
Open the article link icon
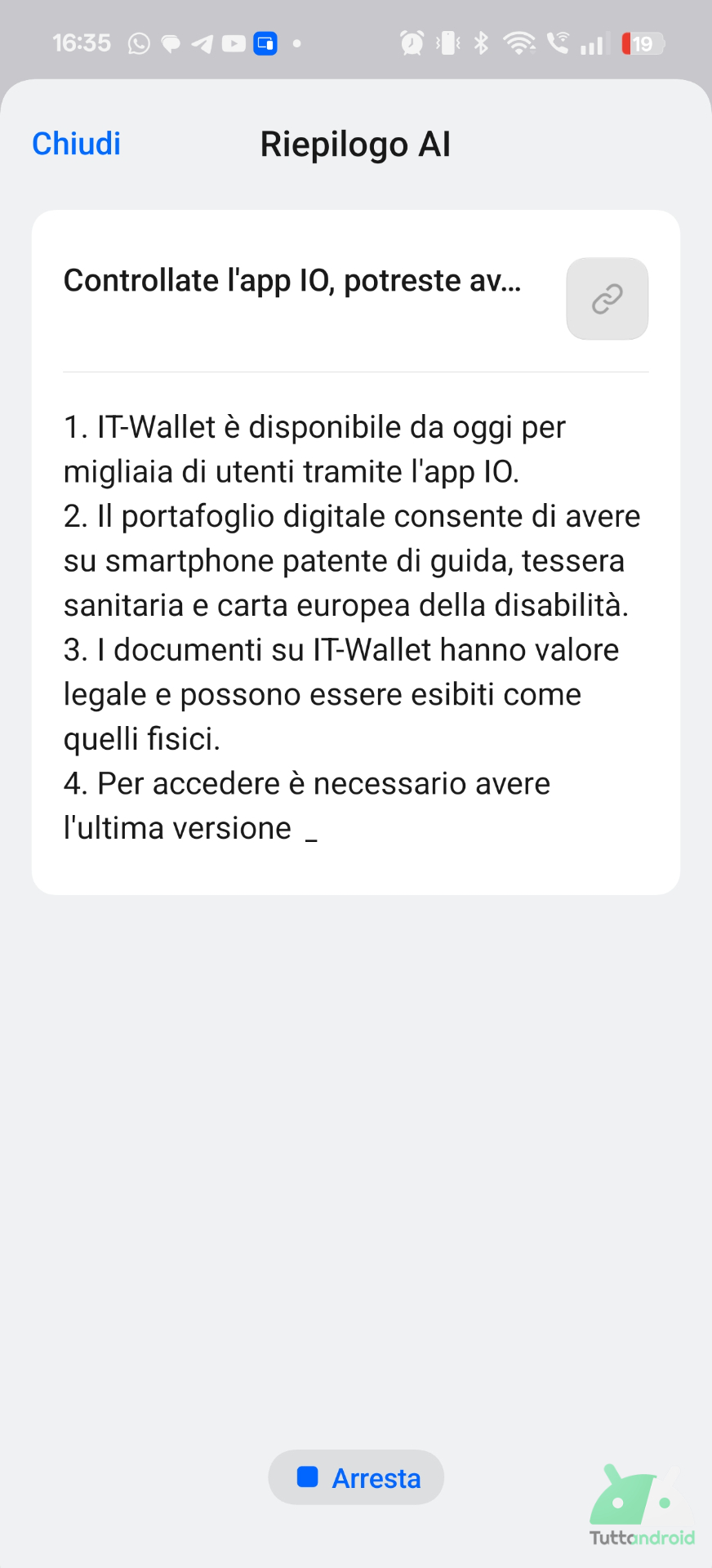pyautogui.click(x=607, y=299)
